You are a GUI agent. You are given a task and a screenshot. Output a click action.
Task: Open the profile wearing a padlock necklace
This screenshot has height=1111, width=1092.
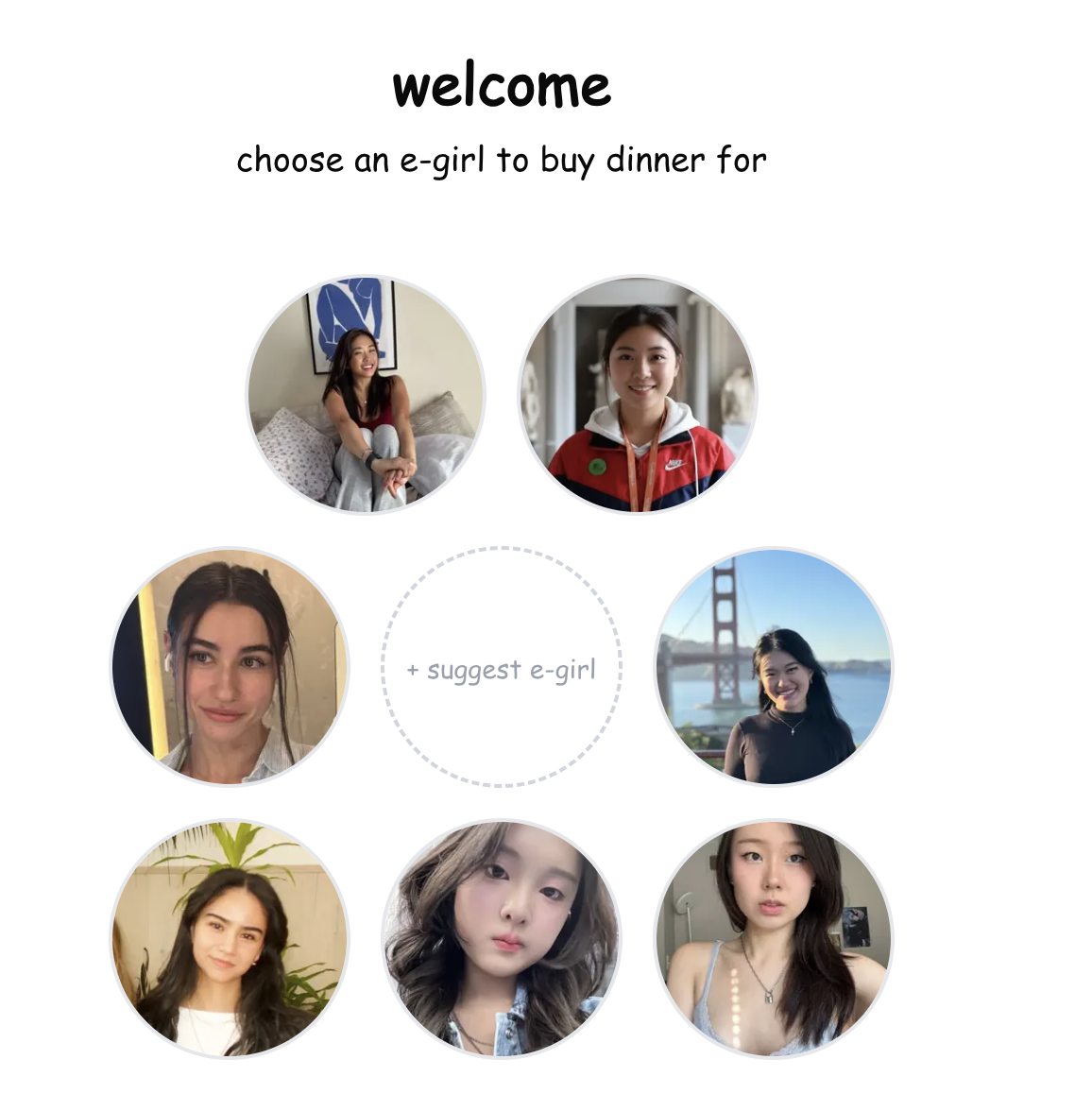point(774,939)
